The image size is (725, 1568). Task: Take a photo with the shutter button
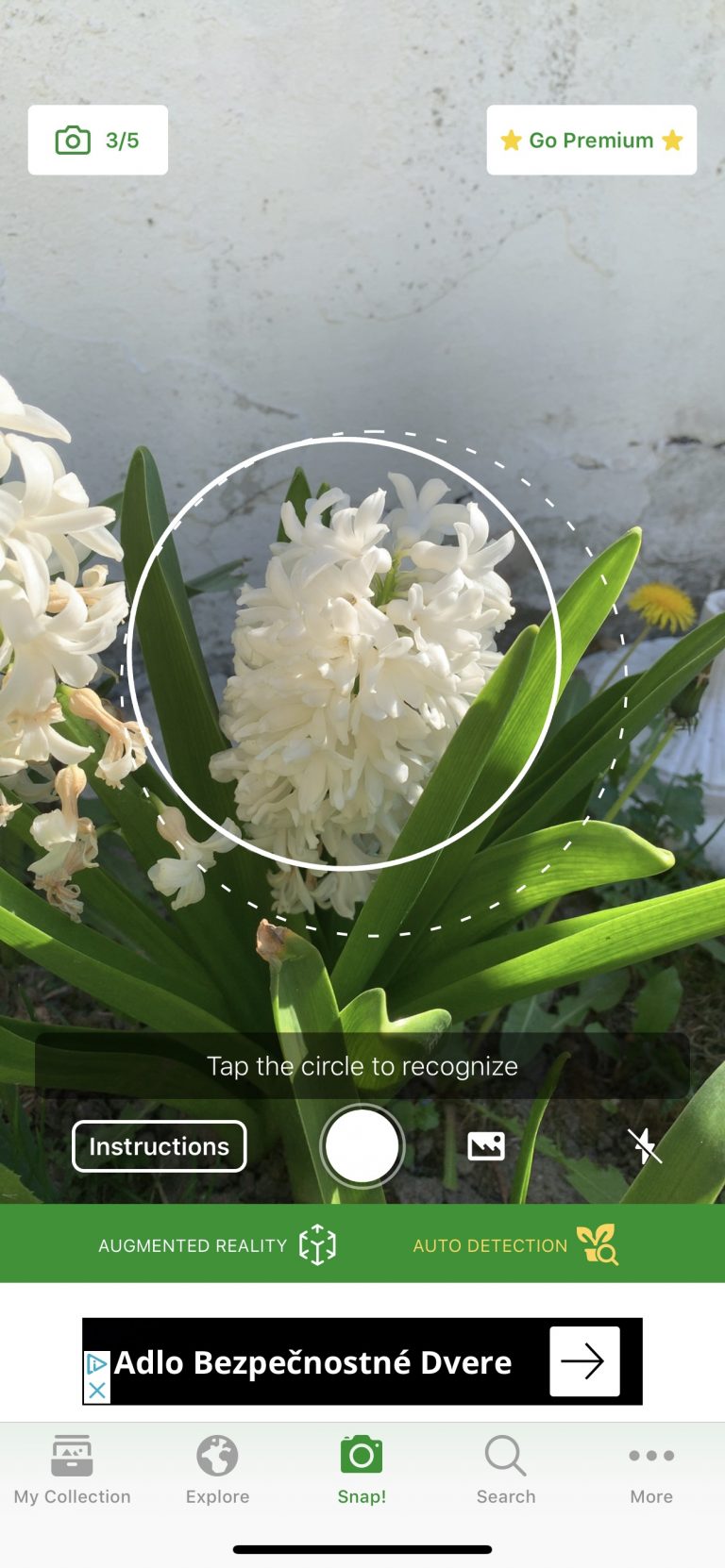362,1146
